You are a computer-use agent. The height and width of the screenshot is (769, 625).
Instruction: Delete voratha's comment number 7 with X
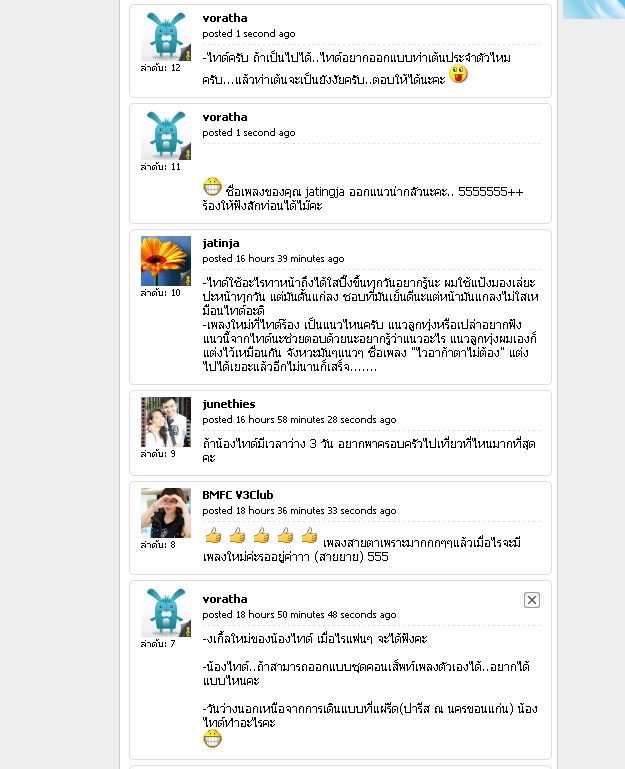[x=532, y=600]
